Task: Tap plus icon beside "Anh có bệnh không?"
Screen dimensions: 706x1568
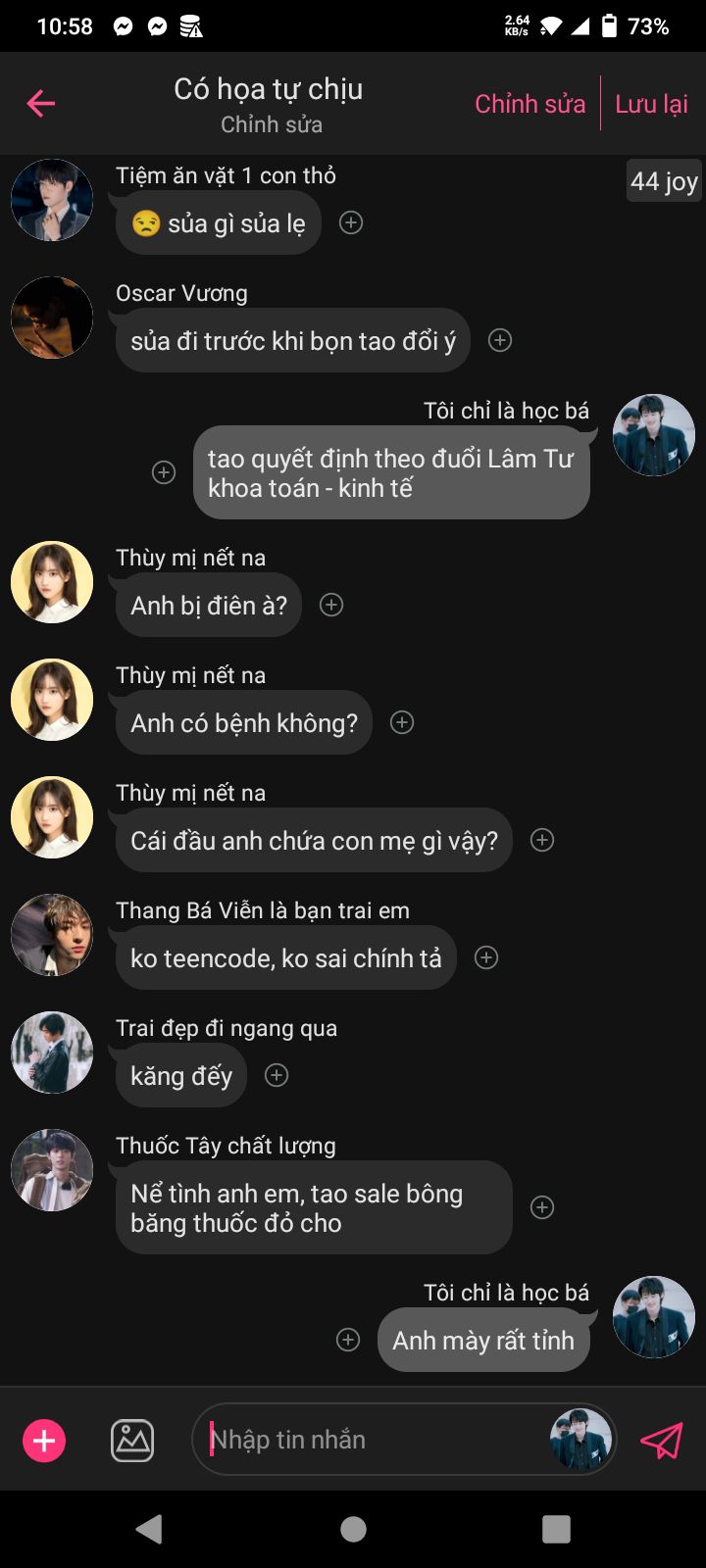Action: (x=402, y=722)
